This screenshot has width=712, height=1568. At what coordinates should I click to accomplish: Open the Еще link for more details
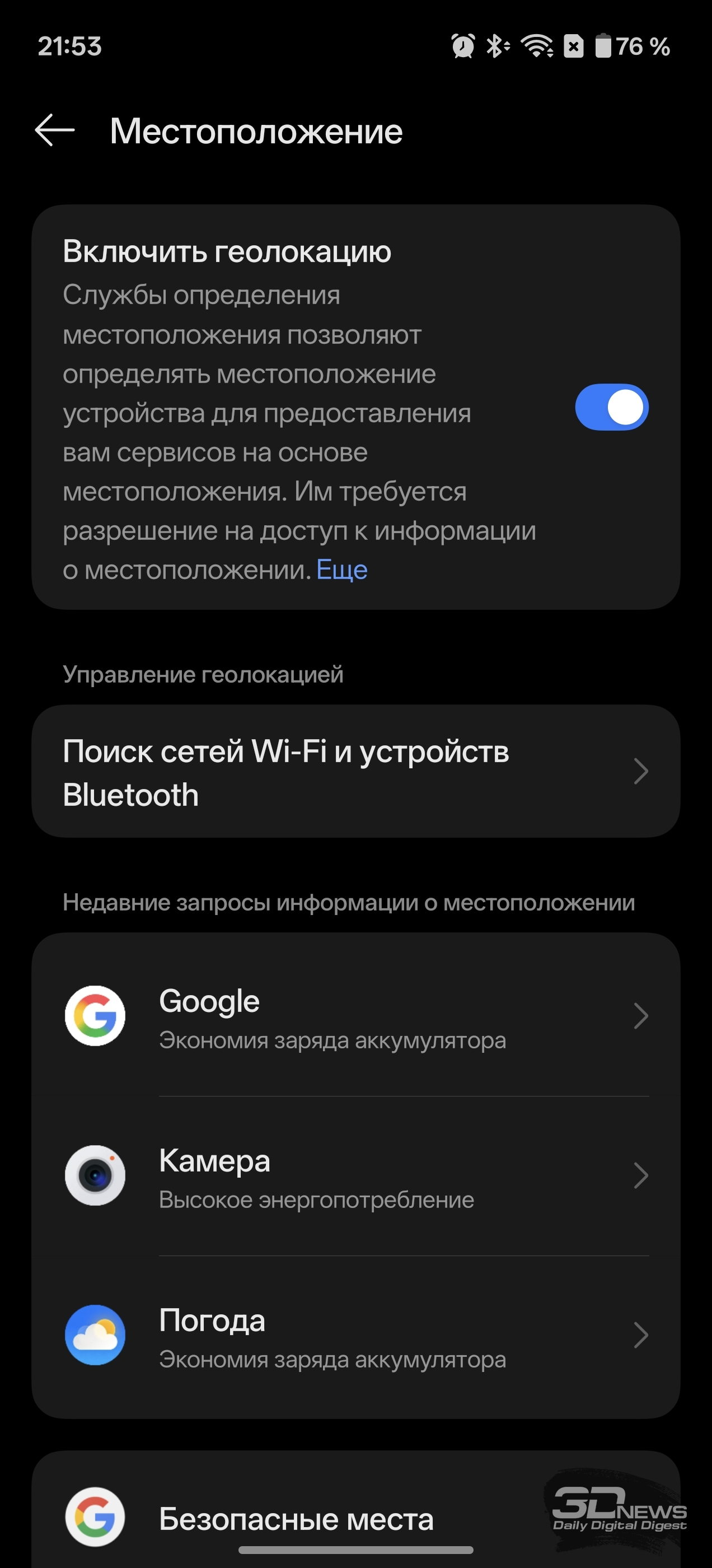pyautogui.click(x=341, y=570)
